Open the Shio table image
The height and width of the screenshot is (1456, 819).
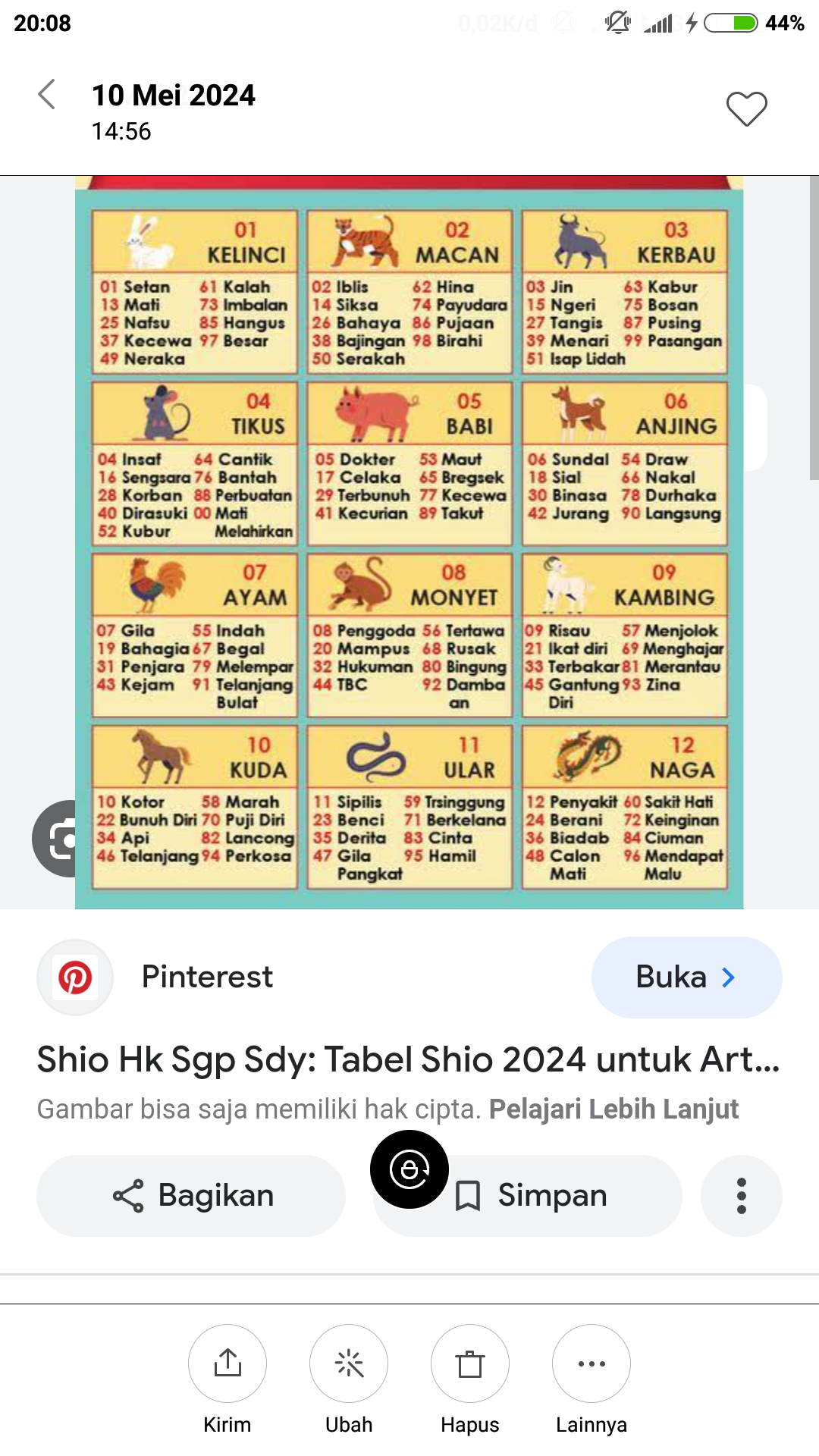[409, 542]
